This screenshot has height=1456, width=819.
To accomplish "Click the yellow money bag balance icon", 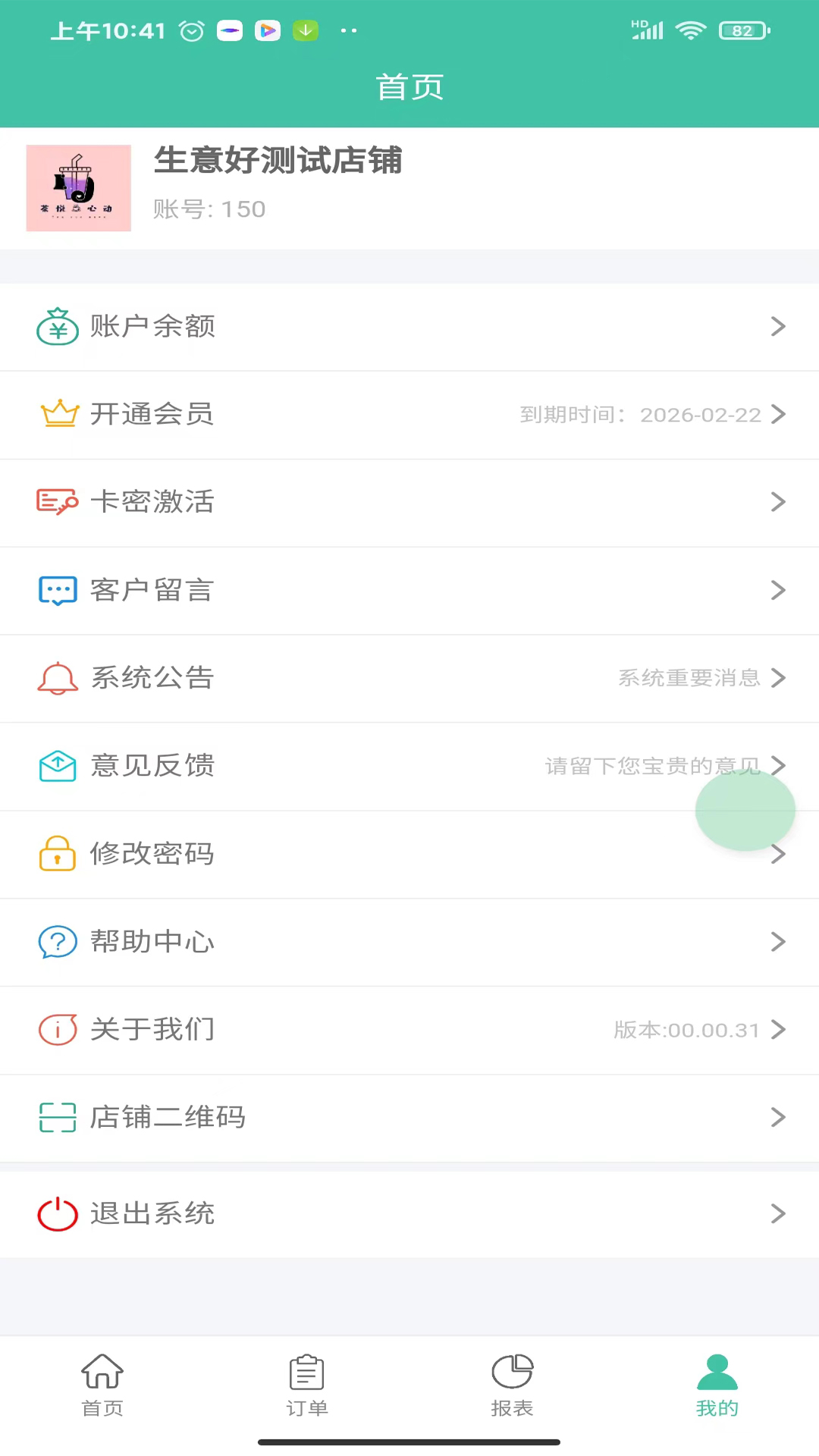I will coord(58,327).
